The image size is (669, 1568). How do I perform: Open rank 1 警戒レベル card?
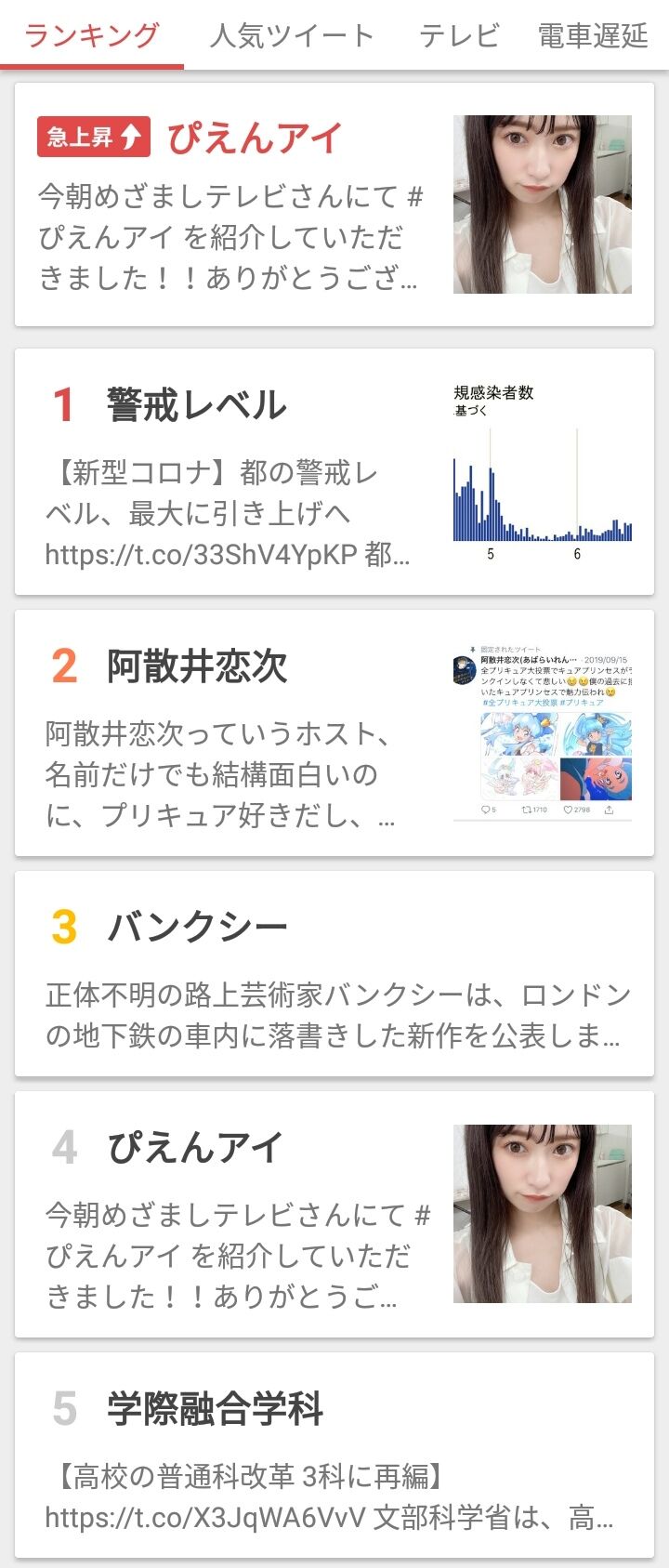[x=334, y=472]
